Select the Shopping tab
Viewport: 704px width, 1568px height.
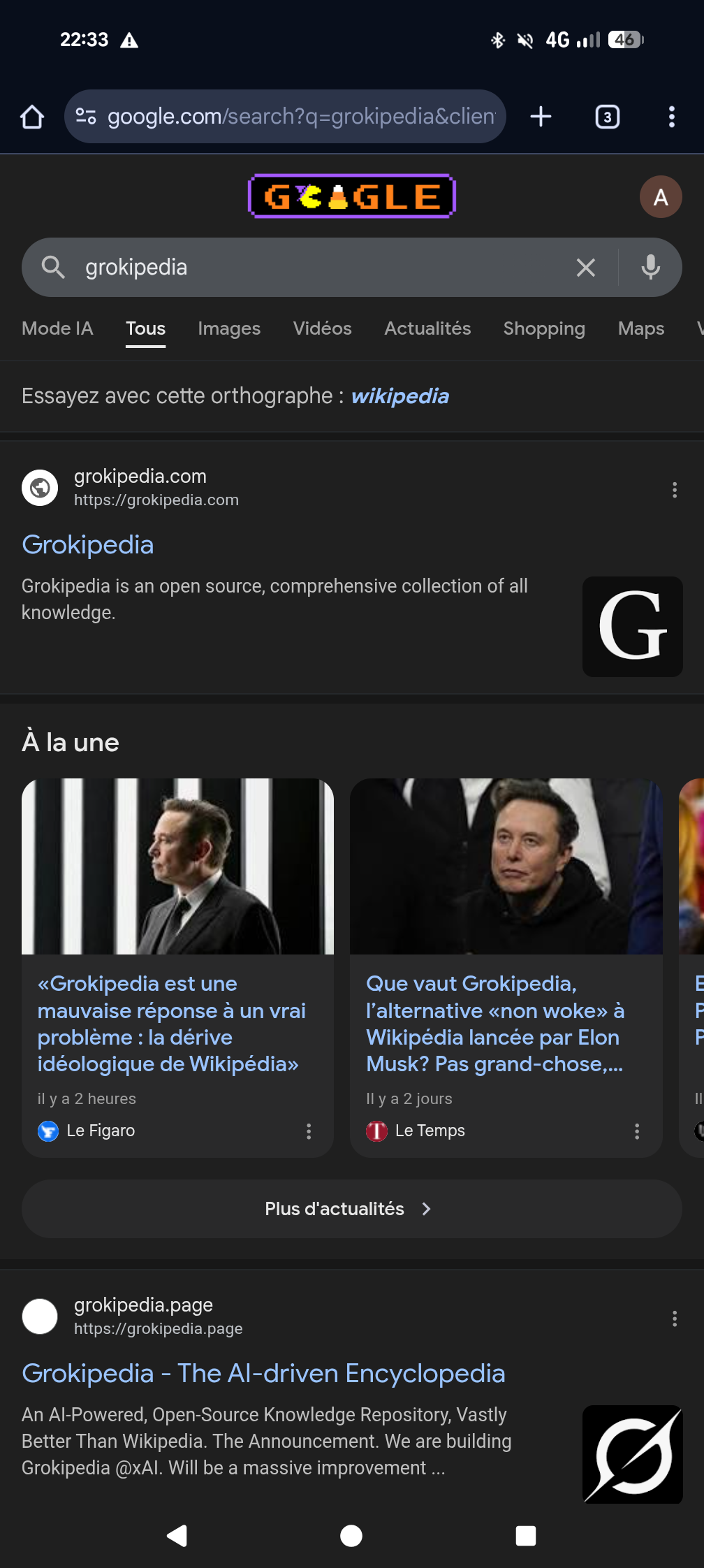[x=544, y=328]
